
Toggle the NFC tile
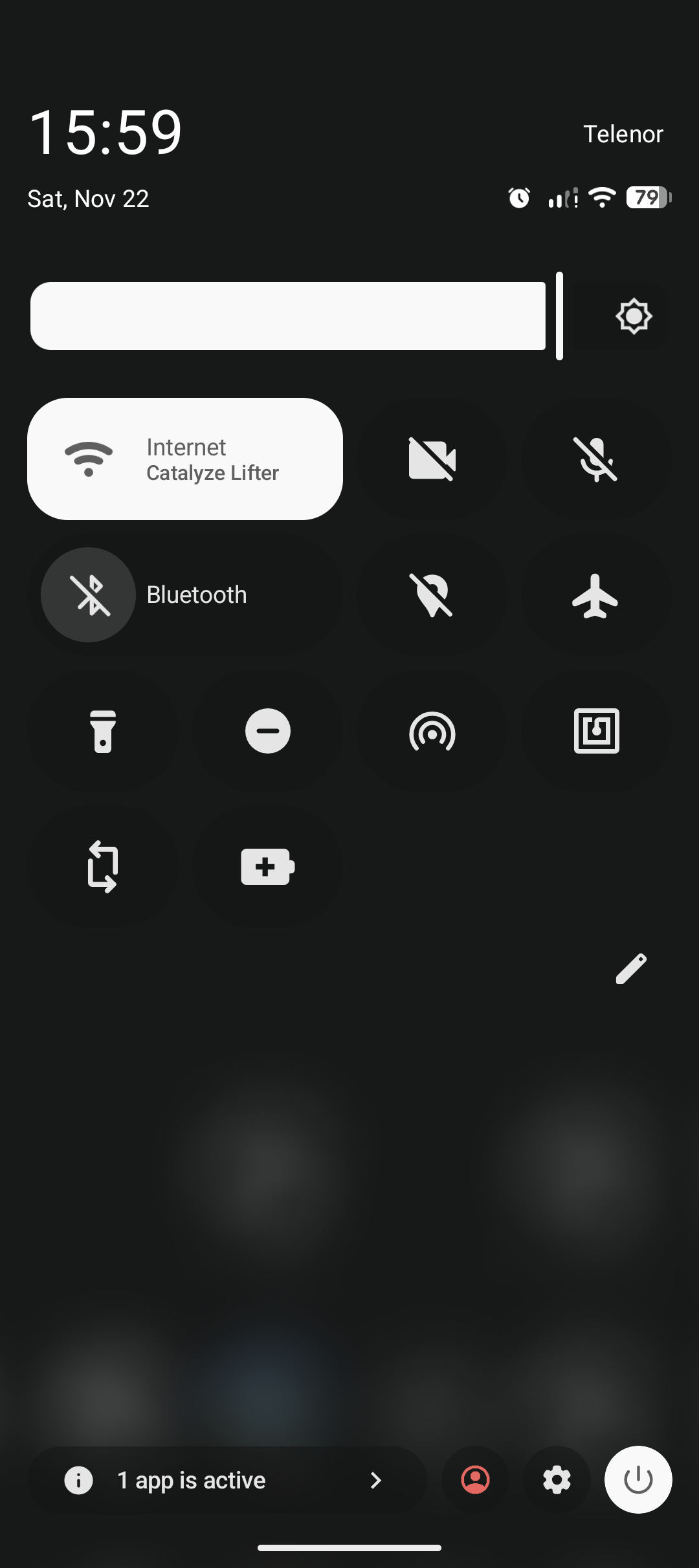[x=595, y=732]
